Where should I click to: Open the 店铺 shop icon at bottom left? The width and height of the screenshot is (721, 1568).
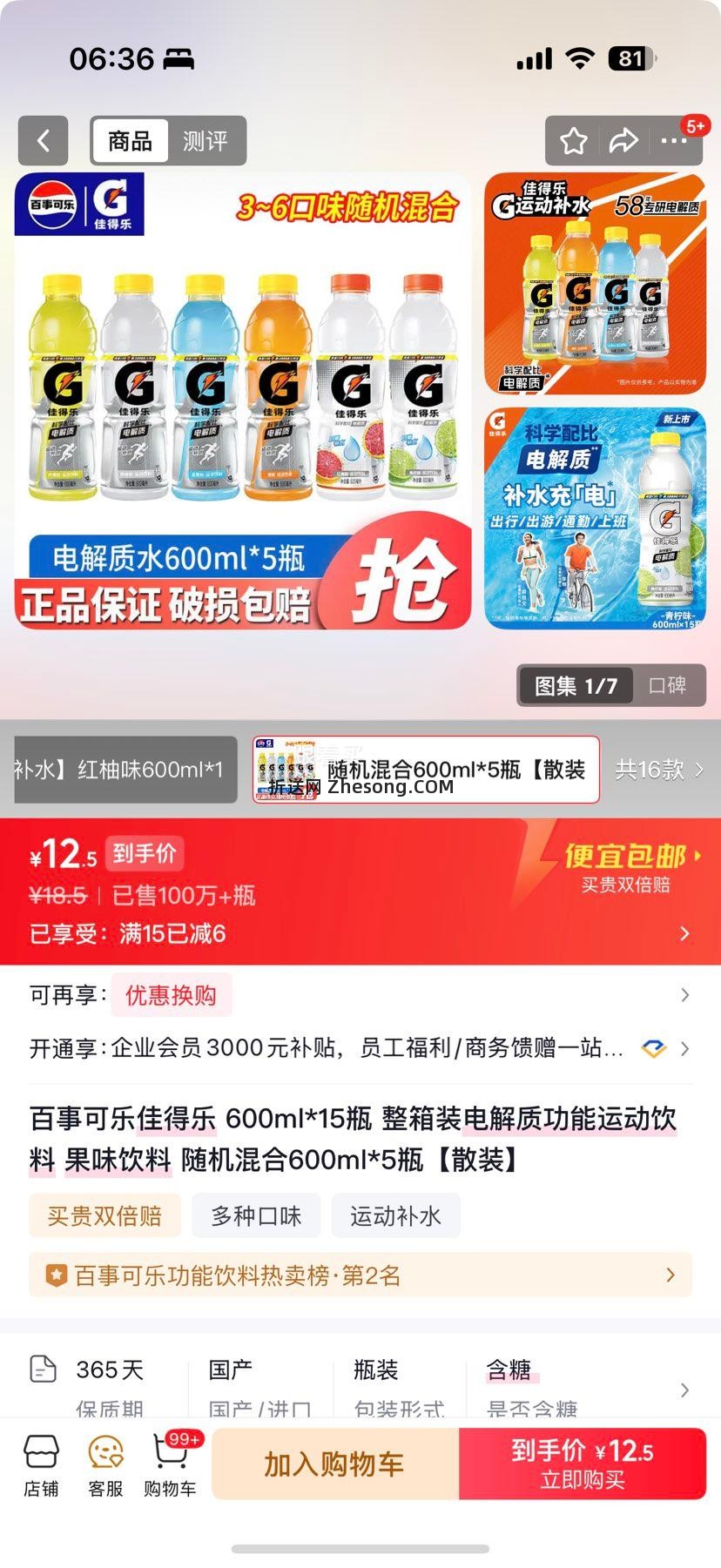42,1463
